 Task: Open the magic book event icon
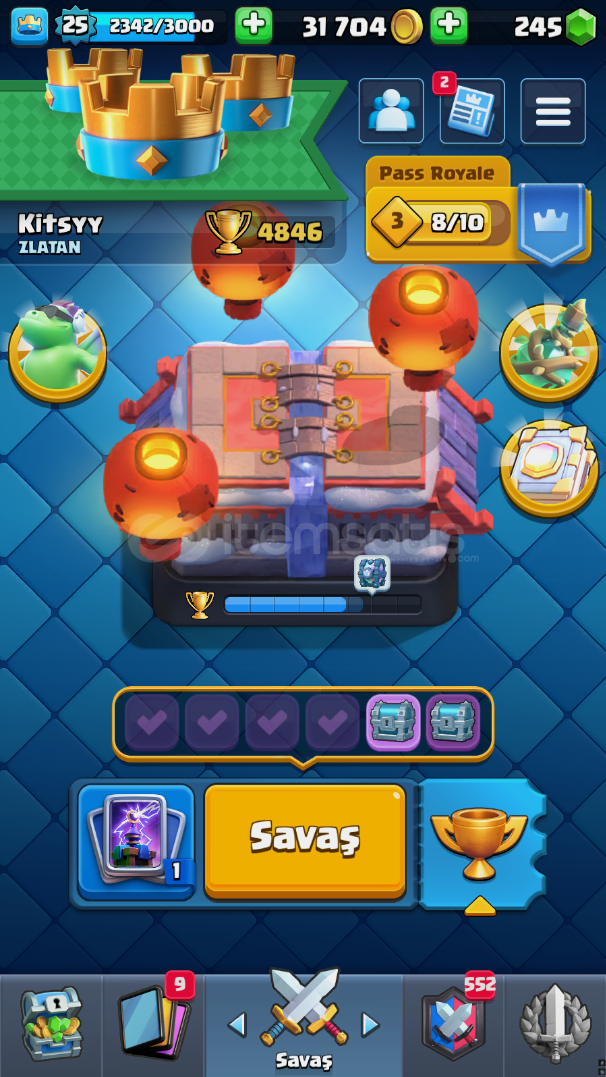(x=549, y=469)
